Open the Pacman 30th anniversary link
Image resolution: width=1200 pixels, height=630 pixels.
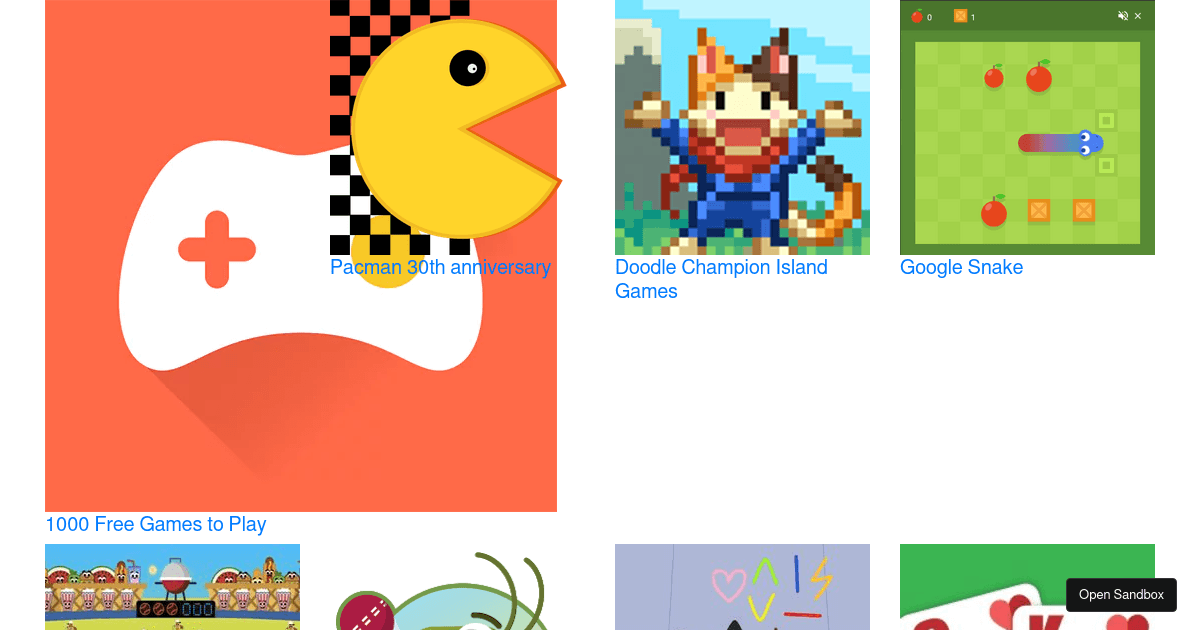(440, 267)
